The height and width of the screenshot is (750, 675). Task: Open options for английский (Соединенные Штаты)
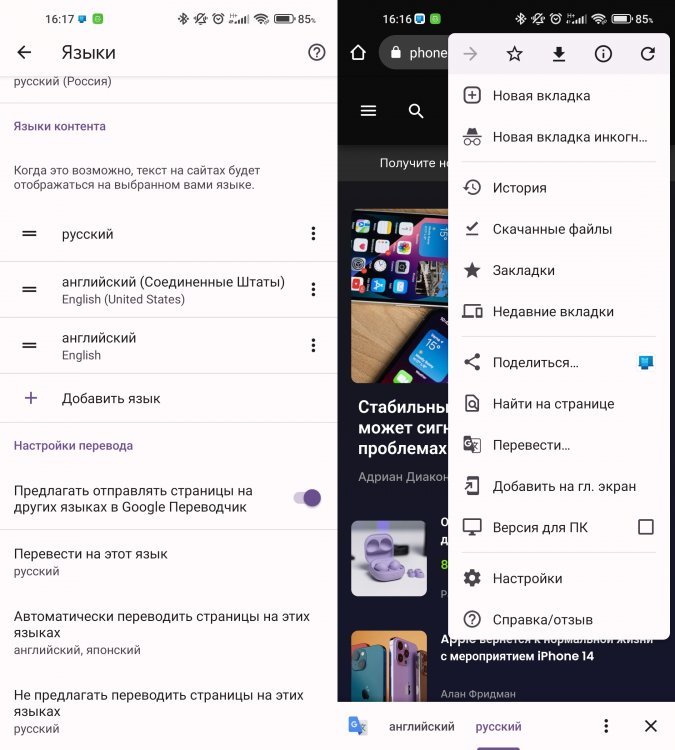(x=313, y=289)
